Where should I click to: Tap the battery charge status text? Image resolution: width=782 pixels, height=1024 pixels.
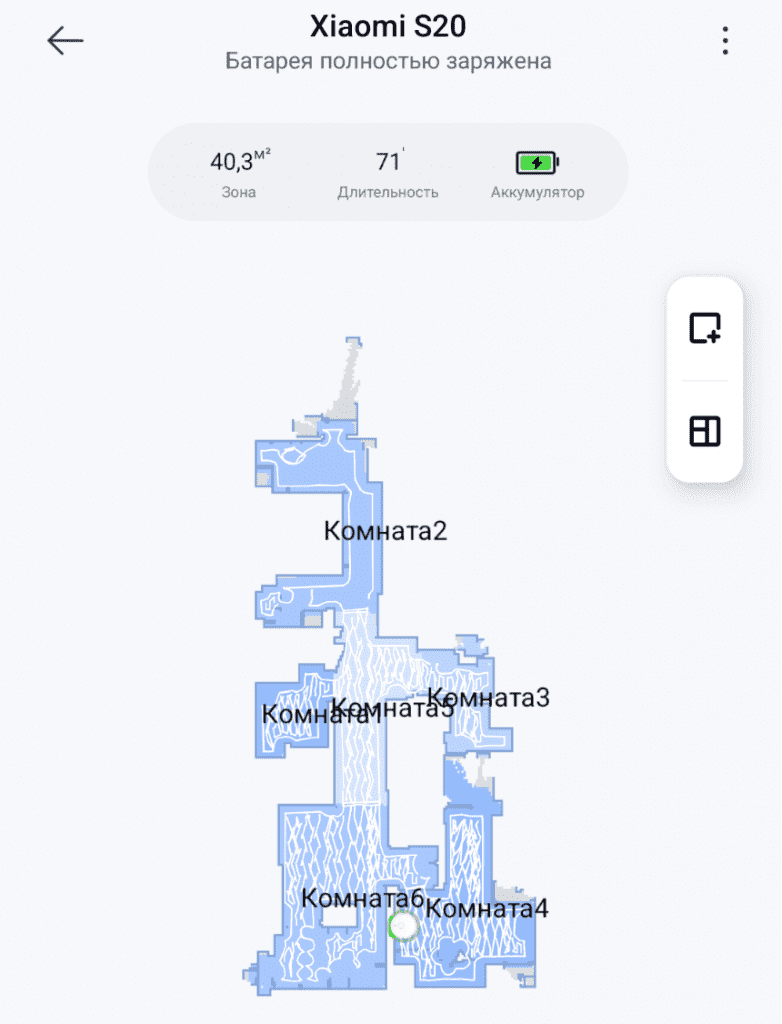pos(390,61)
